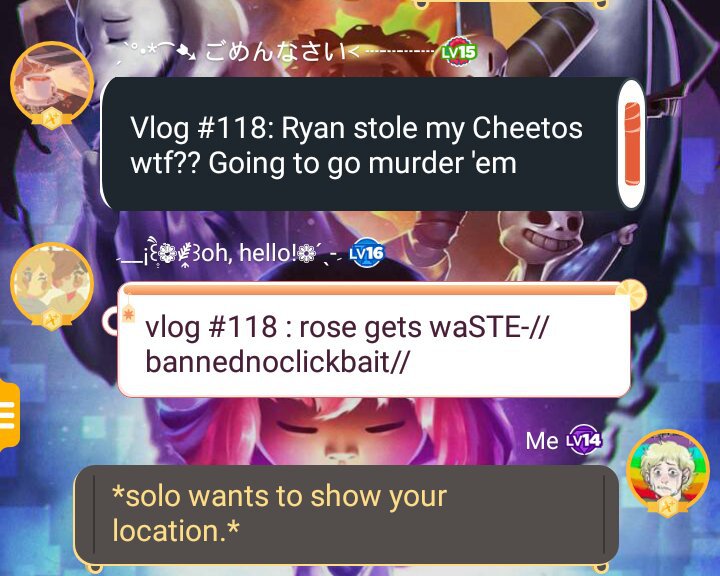Select the 'solo wants to show your location' message
The image size is (720, 576).
[345, 513]
